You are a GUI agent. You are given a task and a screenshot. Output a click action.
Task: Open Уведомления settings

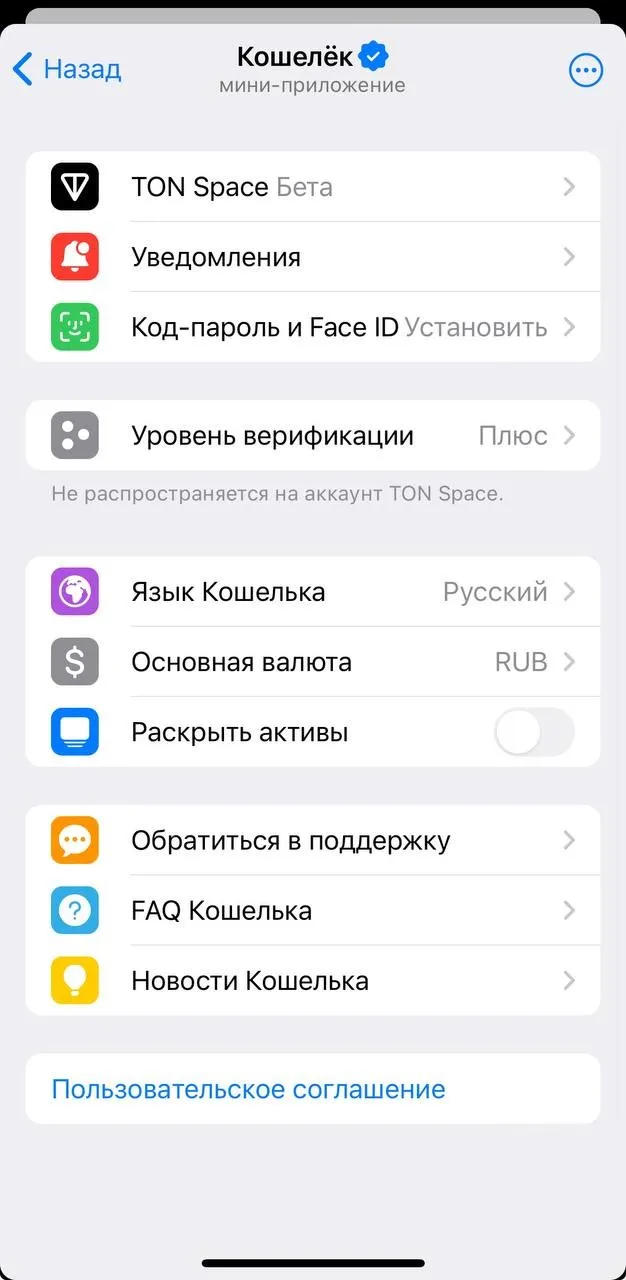(312, 257)
